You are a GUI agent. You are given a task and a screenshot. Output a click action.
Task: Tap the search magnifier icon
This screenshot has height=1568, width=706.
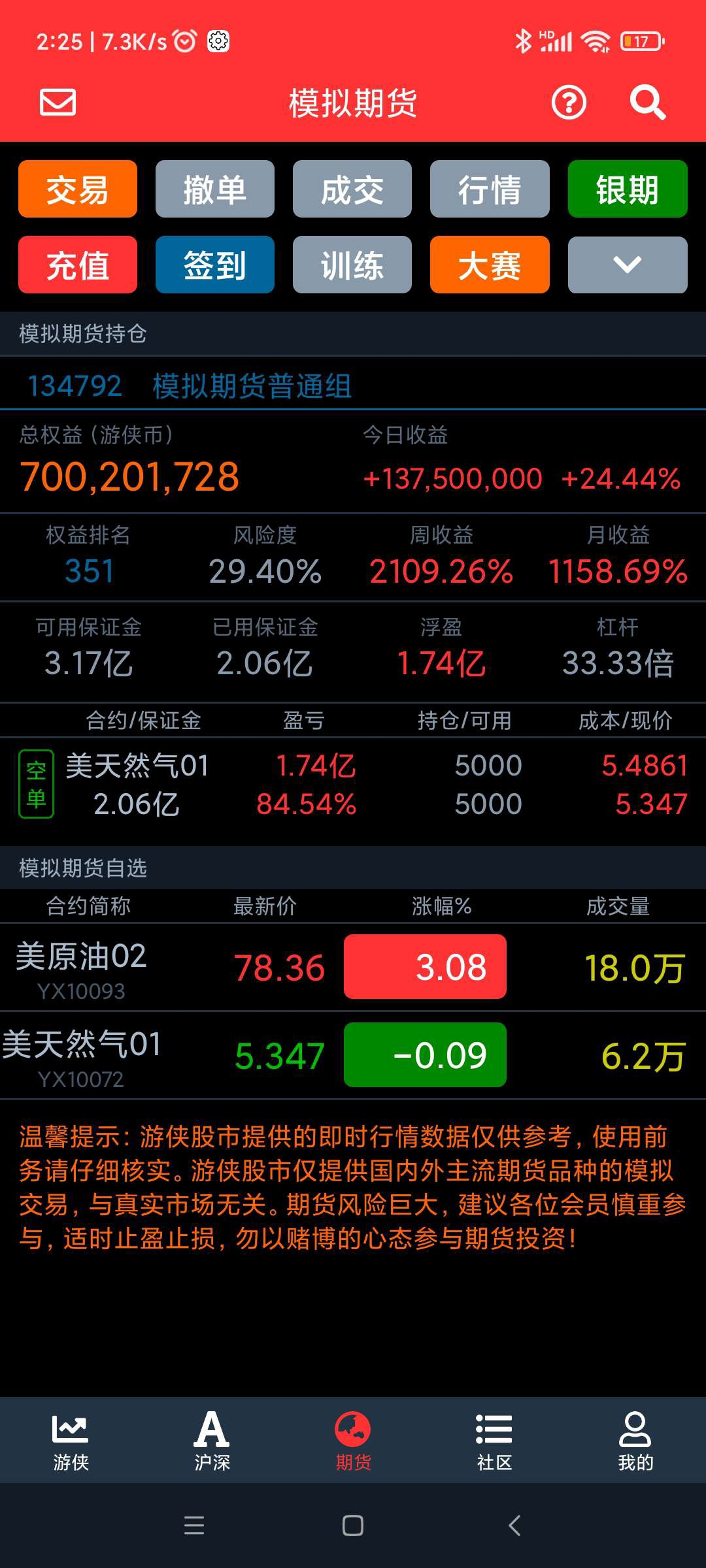647,103
